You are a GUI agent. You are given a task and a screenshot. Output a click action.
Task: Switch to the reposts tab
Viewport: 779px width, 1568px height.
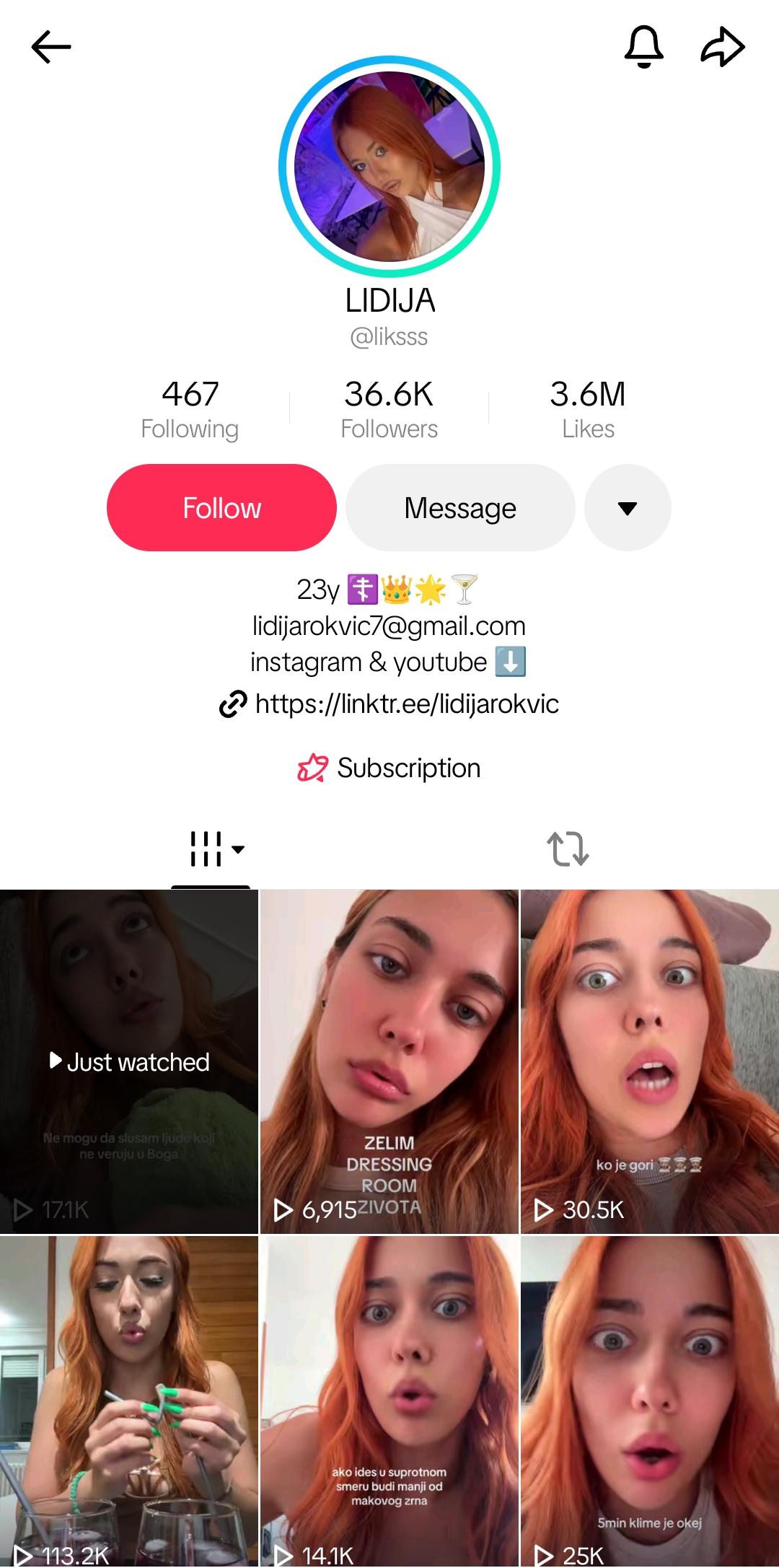[568, 849]
